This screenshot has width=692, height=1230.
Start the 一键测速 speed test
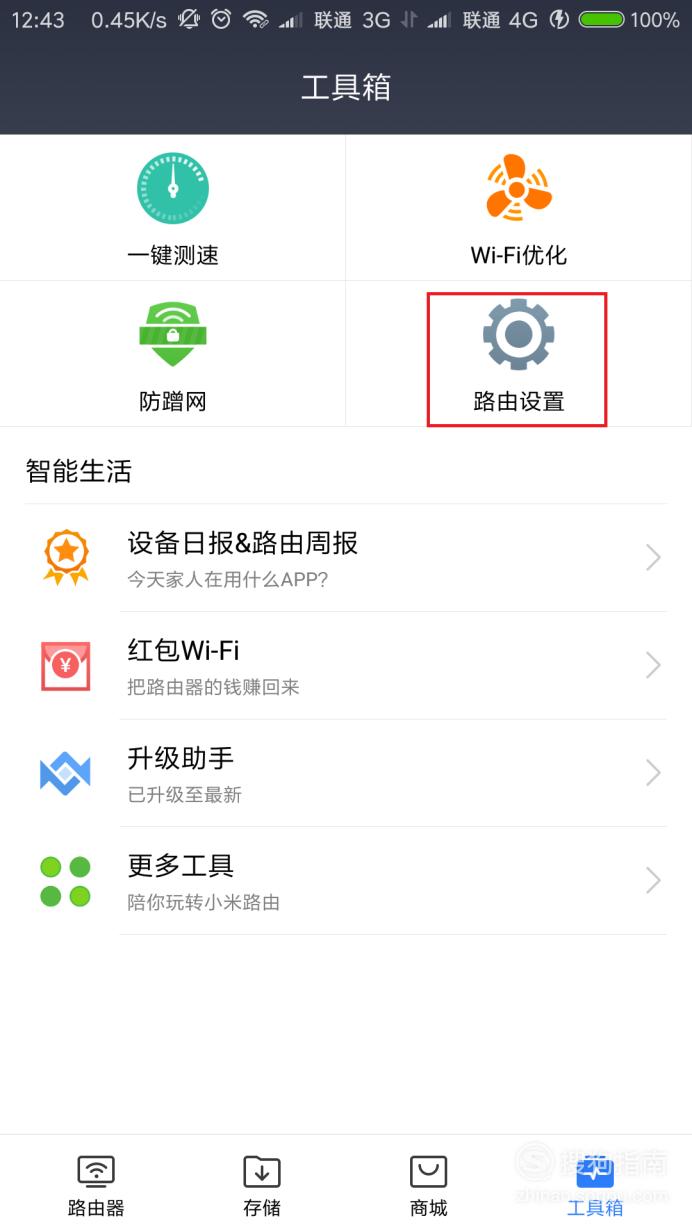(173, 208)
